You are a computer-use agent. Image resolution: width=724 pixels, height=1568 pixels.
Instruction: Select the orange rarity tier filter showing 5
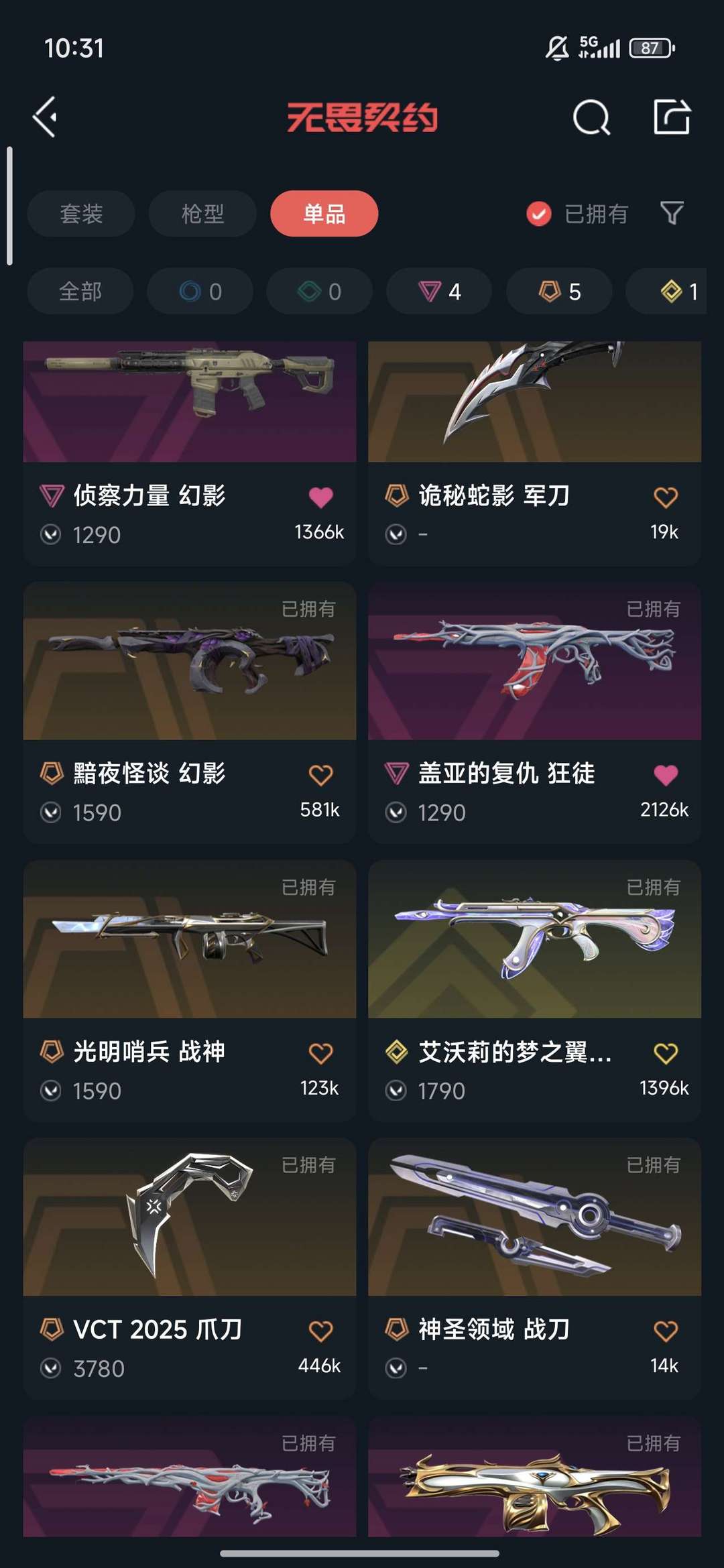pyautogui.click(x=558, y=290)
